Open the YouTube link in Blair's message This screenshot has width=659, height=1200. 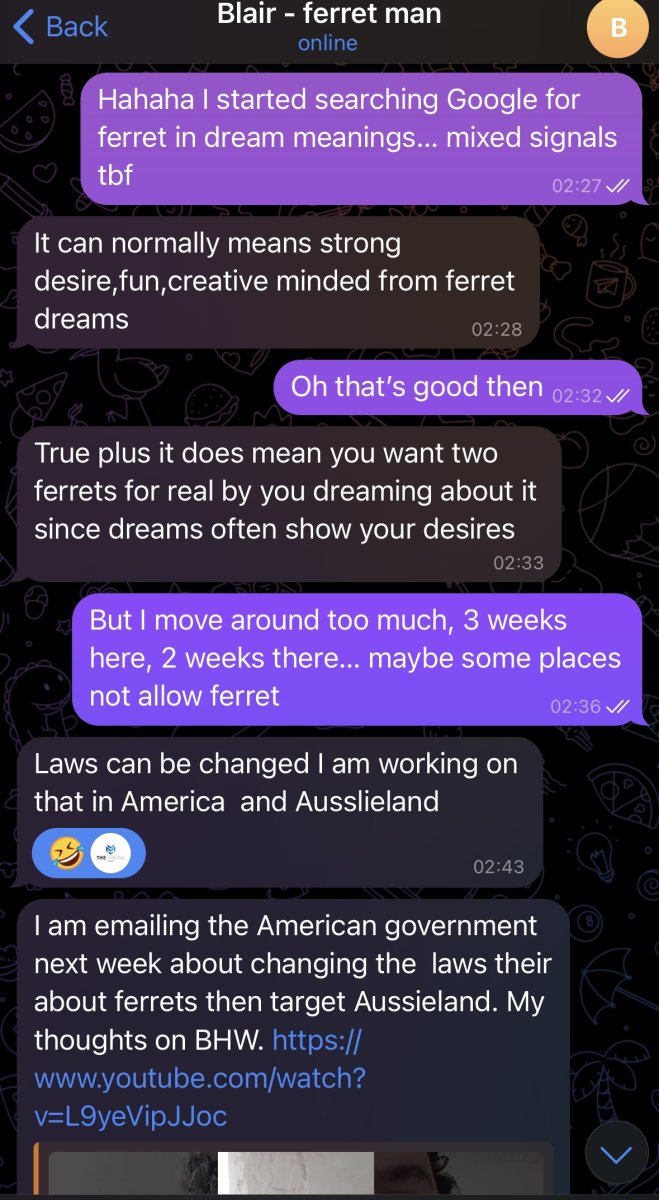200,1078
